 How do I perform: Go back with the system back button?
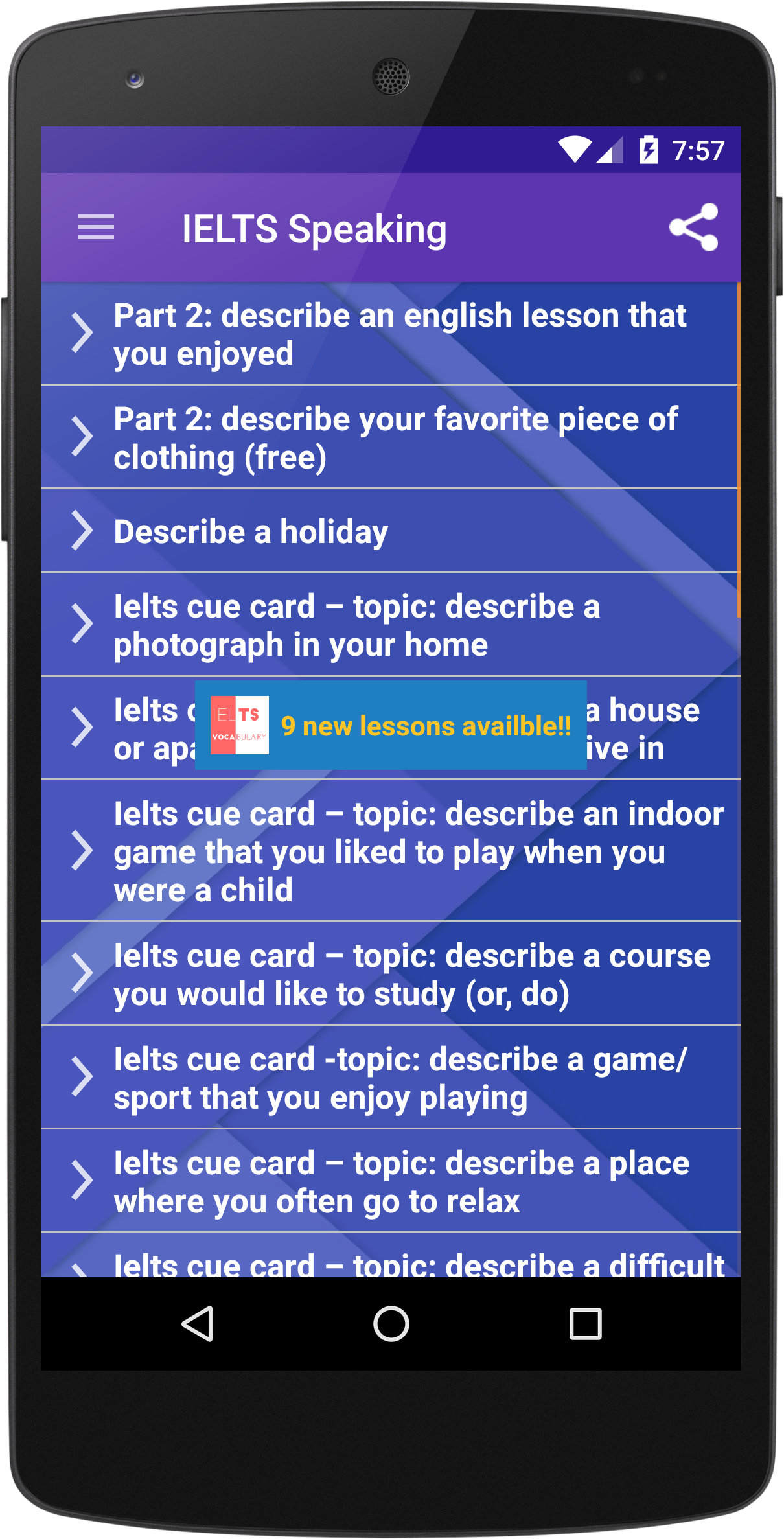pyautogui.click(x=198, y=1324)
